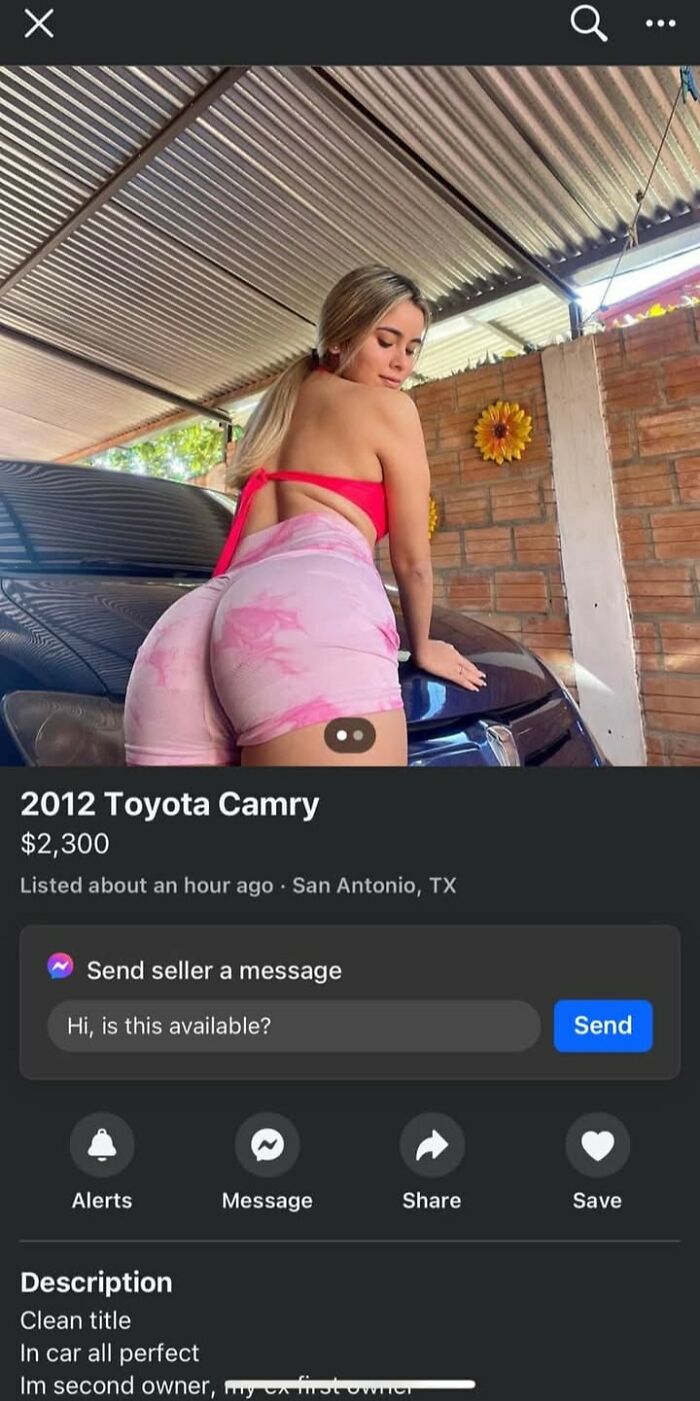The width and height of the screenshot is (700, 1401).
Task: Save this listing with the heart
Action: pos(597,1145)
